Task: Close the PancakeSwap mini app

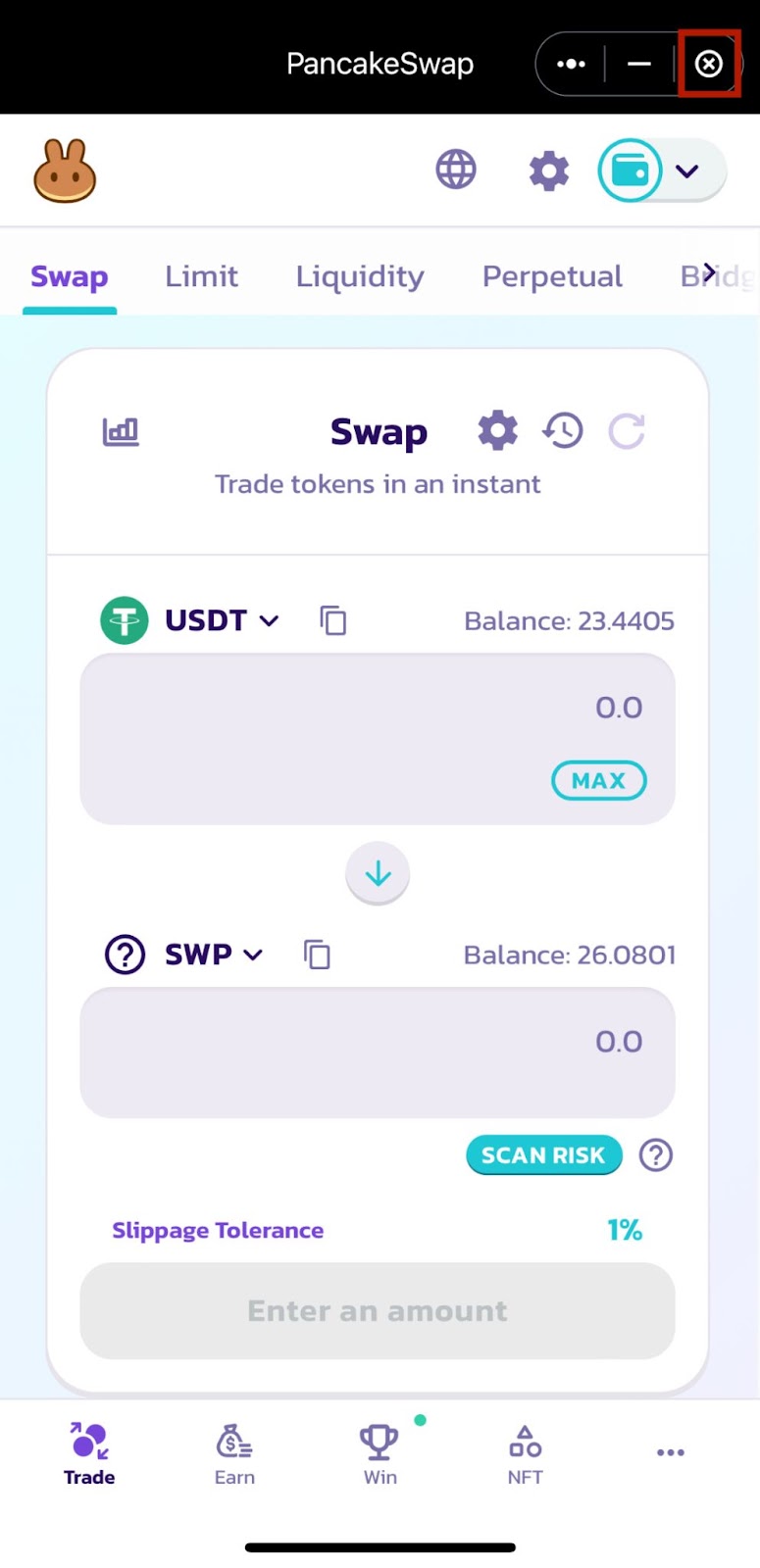Action: (708, 64)
